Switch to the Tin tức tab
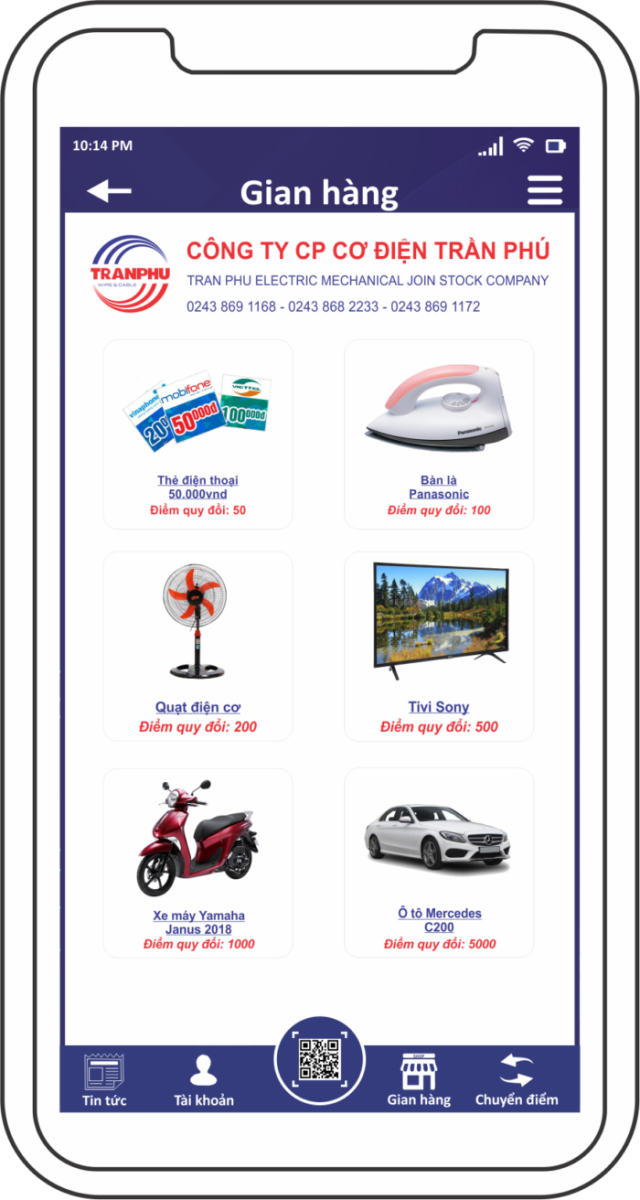The height and width of the screenshot is (1200, 640). point(104,1080)
